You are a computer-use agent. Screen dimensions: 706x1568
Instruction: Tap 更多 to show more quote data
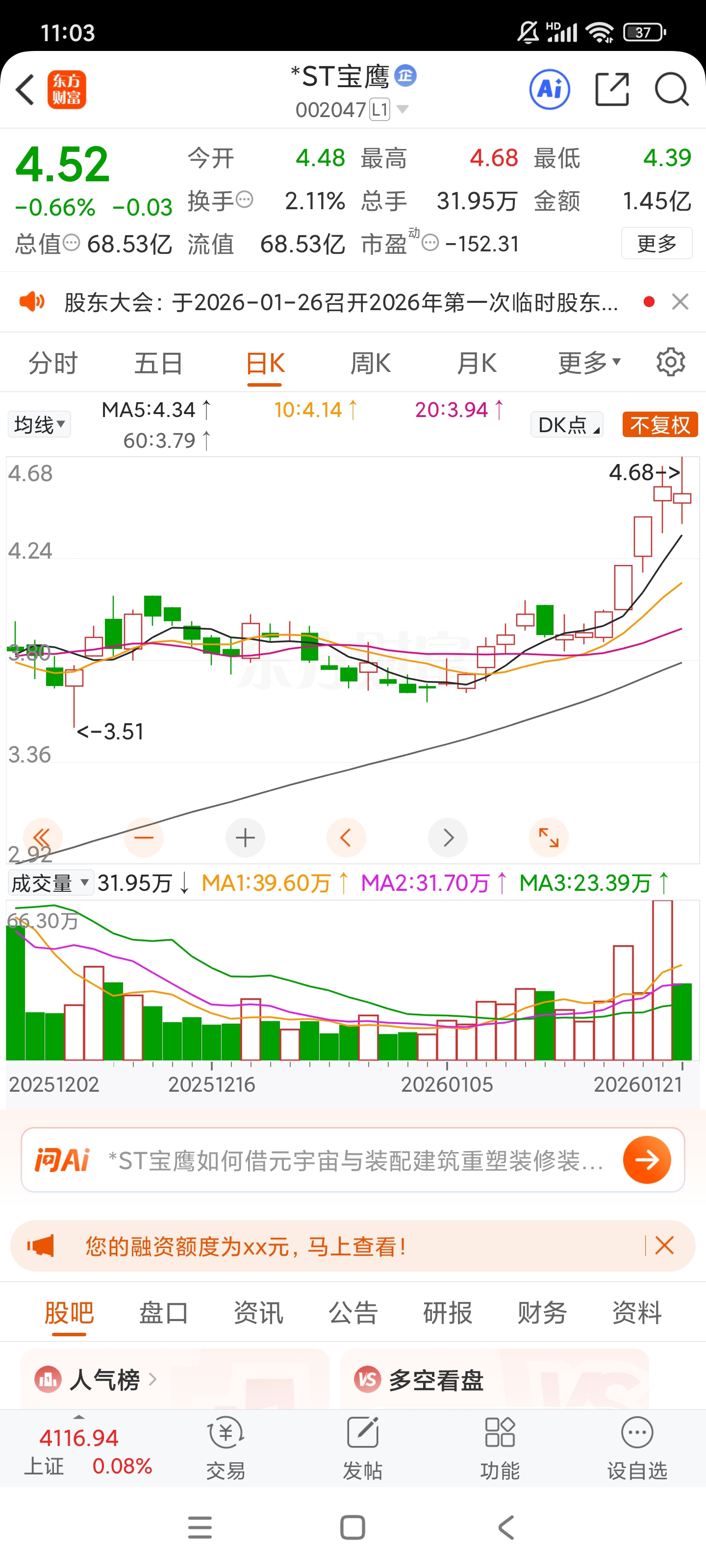click(656, 244)
